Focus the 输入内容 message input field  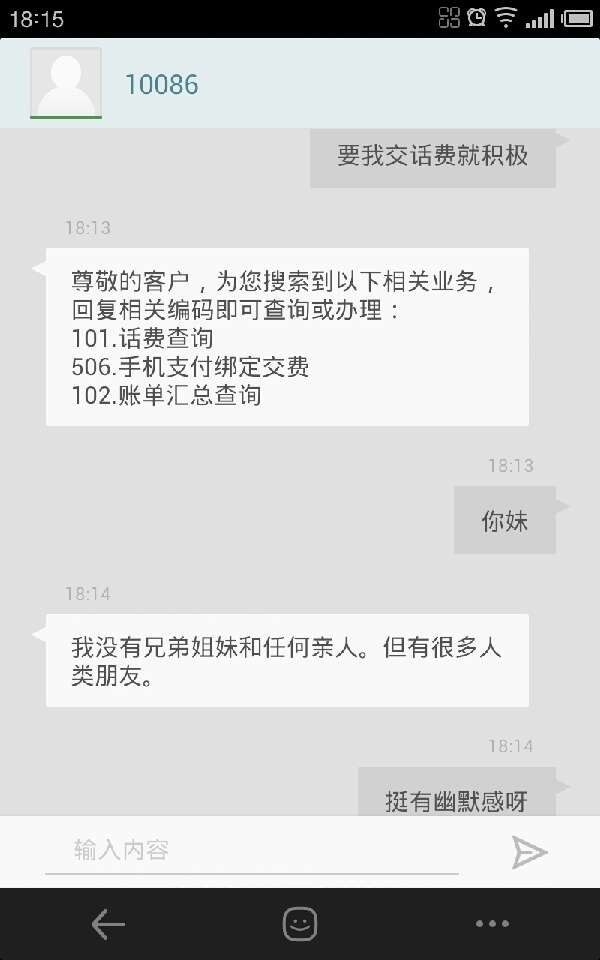(250, 851)
